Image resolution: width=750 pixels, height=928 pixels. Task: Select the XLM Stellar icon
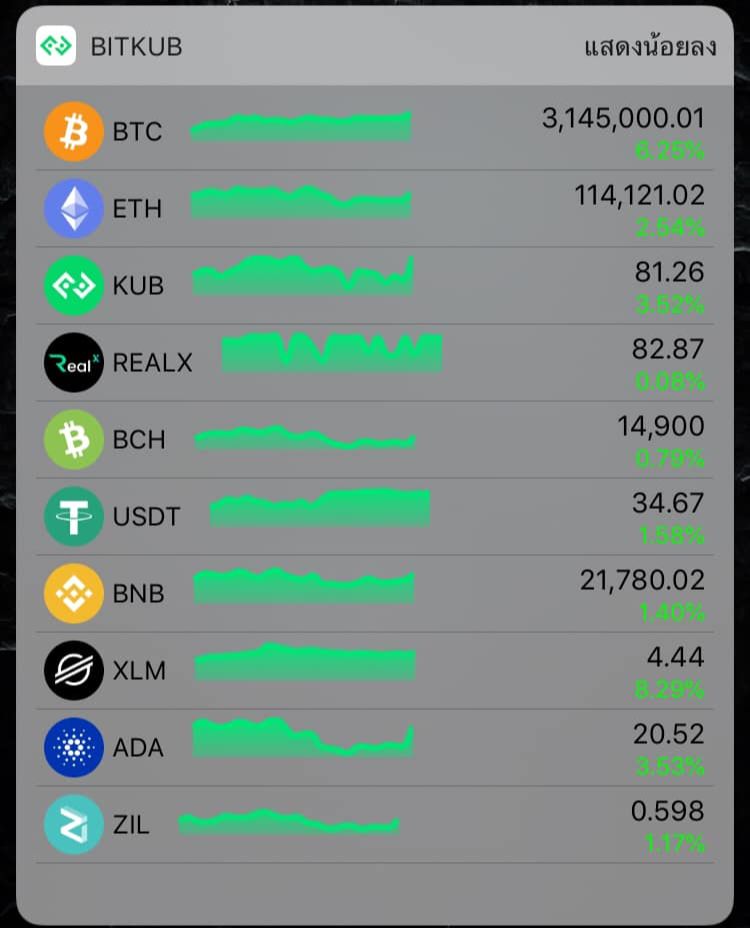click(x=72, y=670)
